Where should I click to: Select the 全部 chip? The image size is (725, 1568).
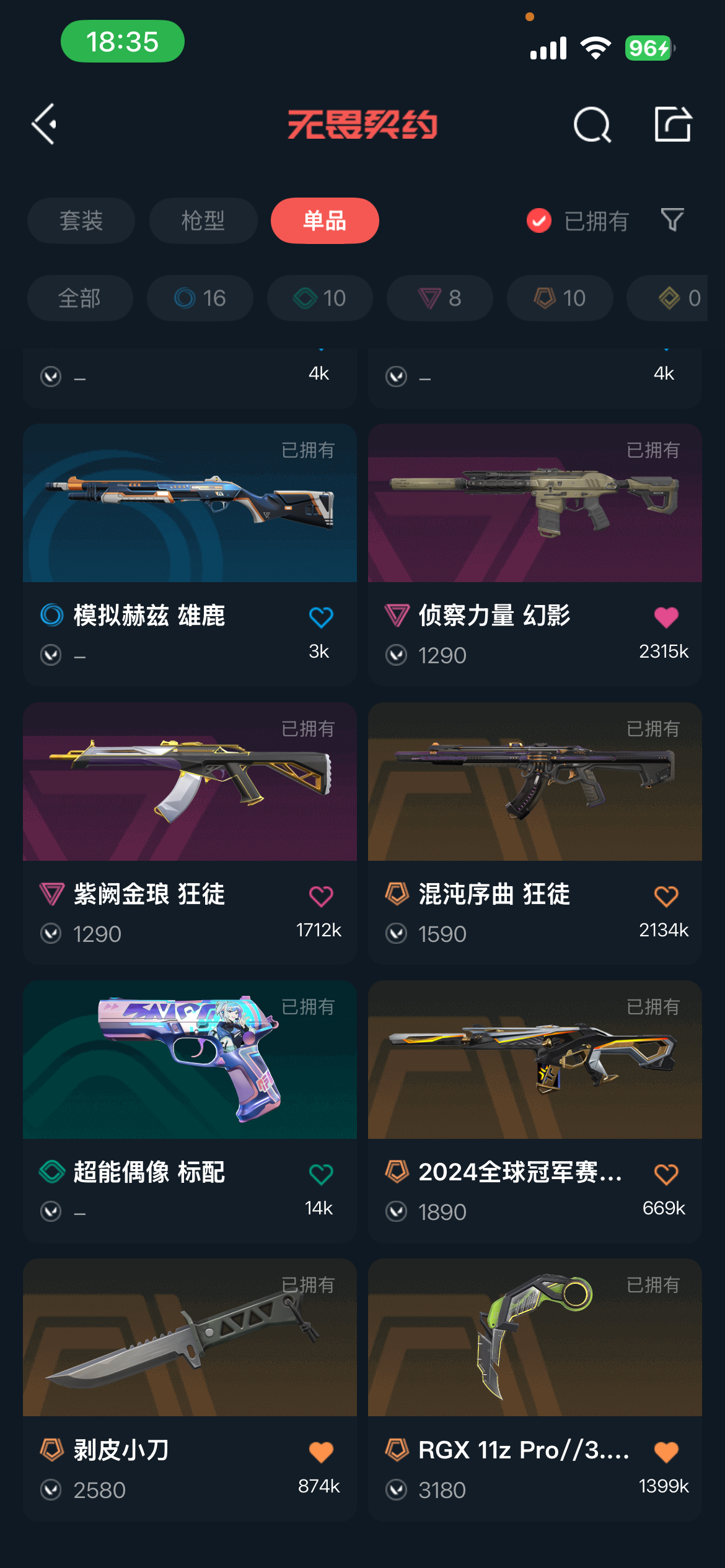point(80,298)
